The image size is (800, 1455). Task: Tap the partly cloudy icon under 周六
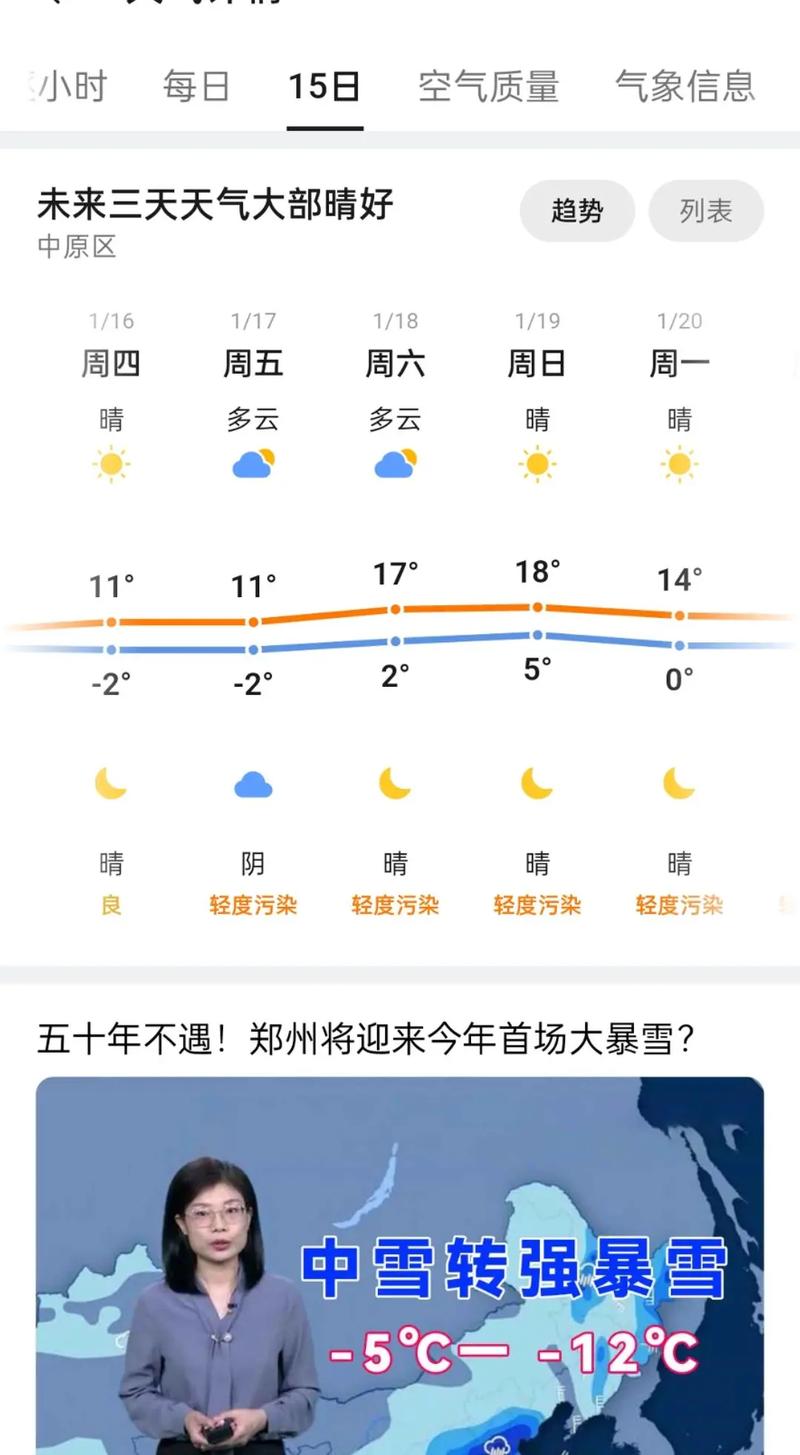coord(395,463)
